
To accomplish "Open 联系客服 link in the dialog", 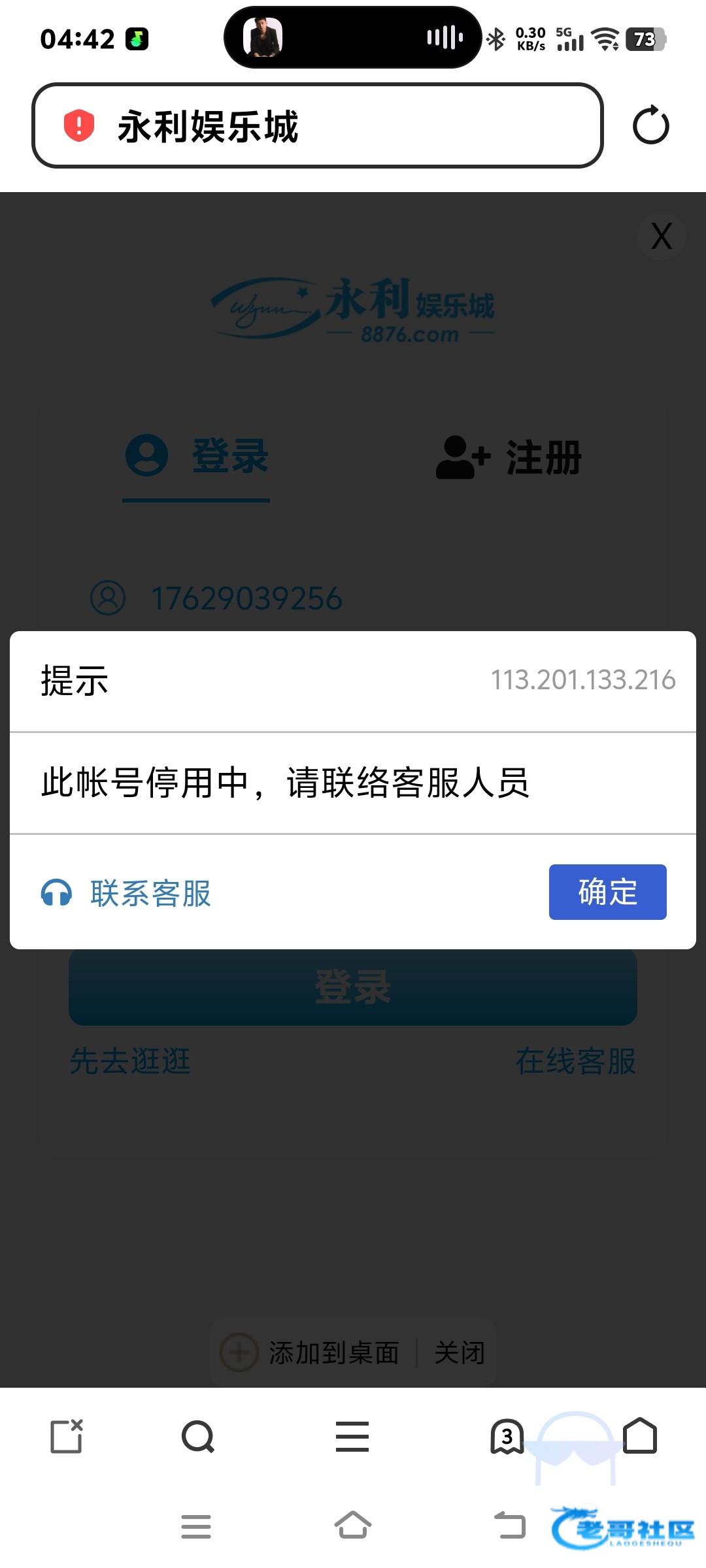I will [x=126, y=893].
